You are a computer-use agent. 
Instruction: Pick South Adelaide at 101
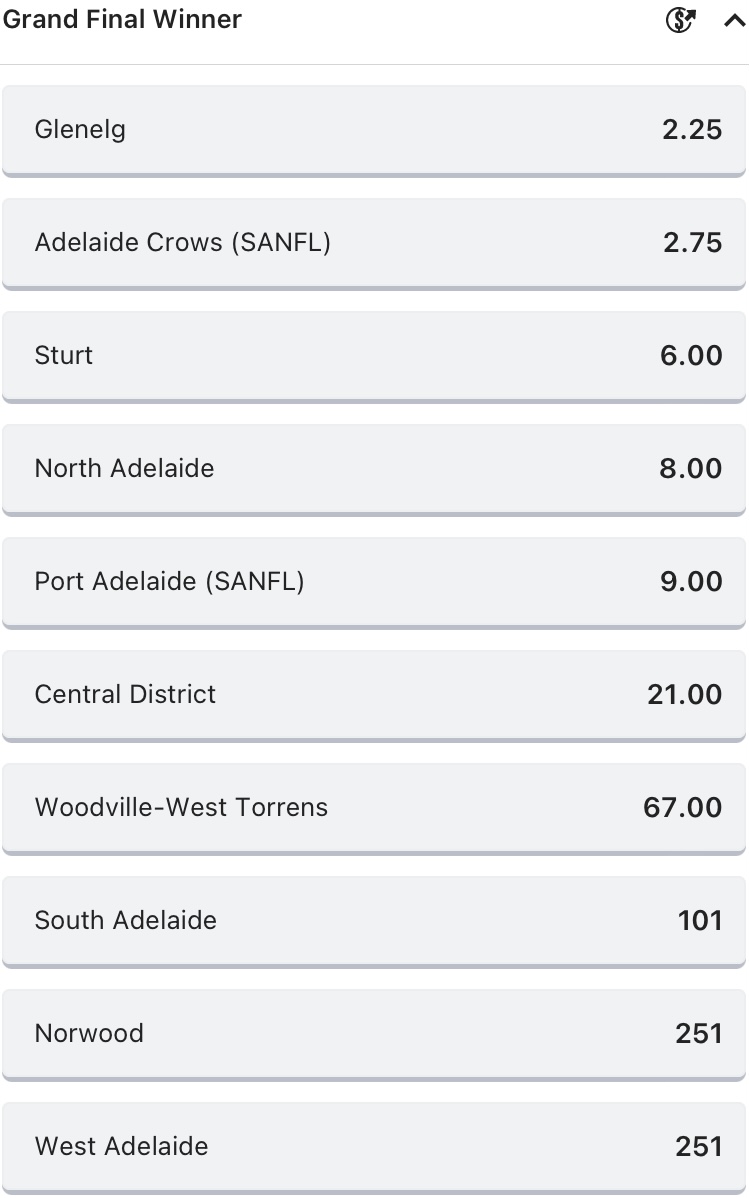(374, 921)
